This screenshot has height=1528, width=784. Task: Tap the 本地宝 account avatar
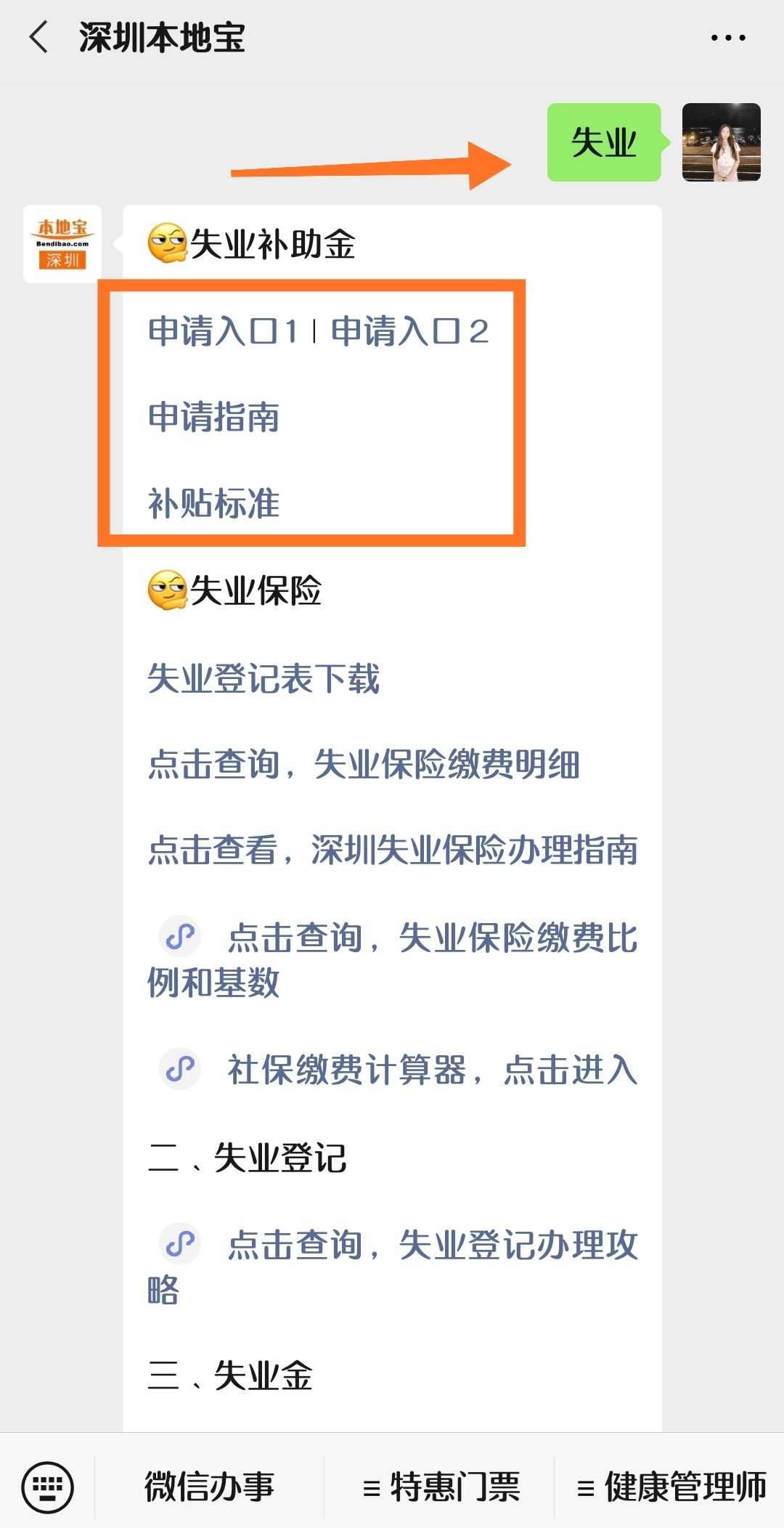click(x=62, y=244)
